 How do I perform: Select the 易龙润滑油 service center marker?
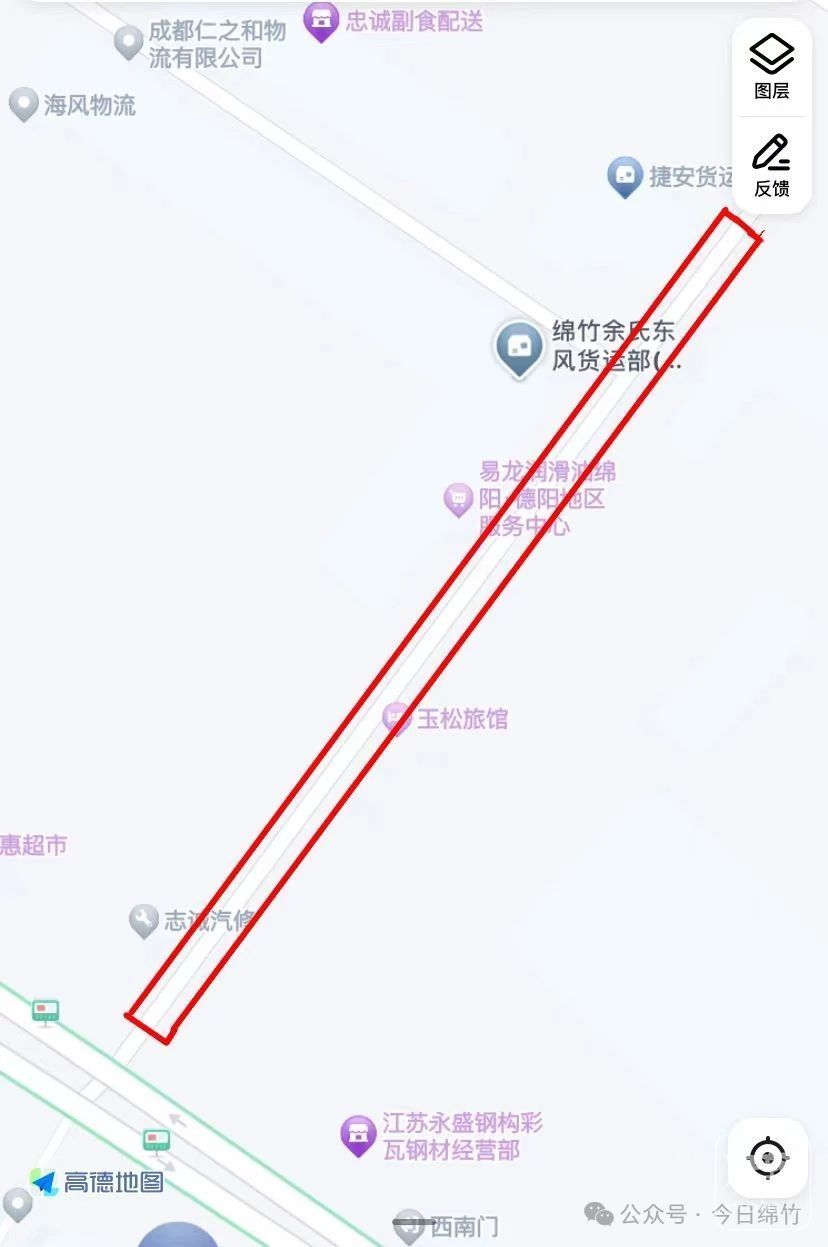[x=458, y=499]
